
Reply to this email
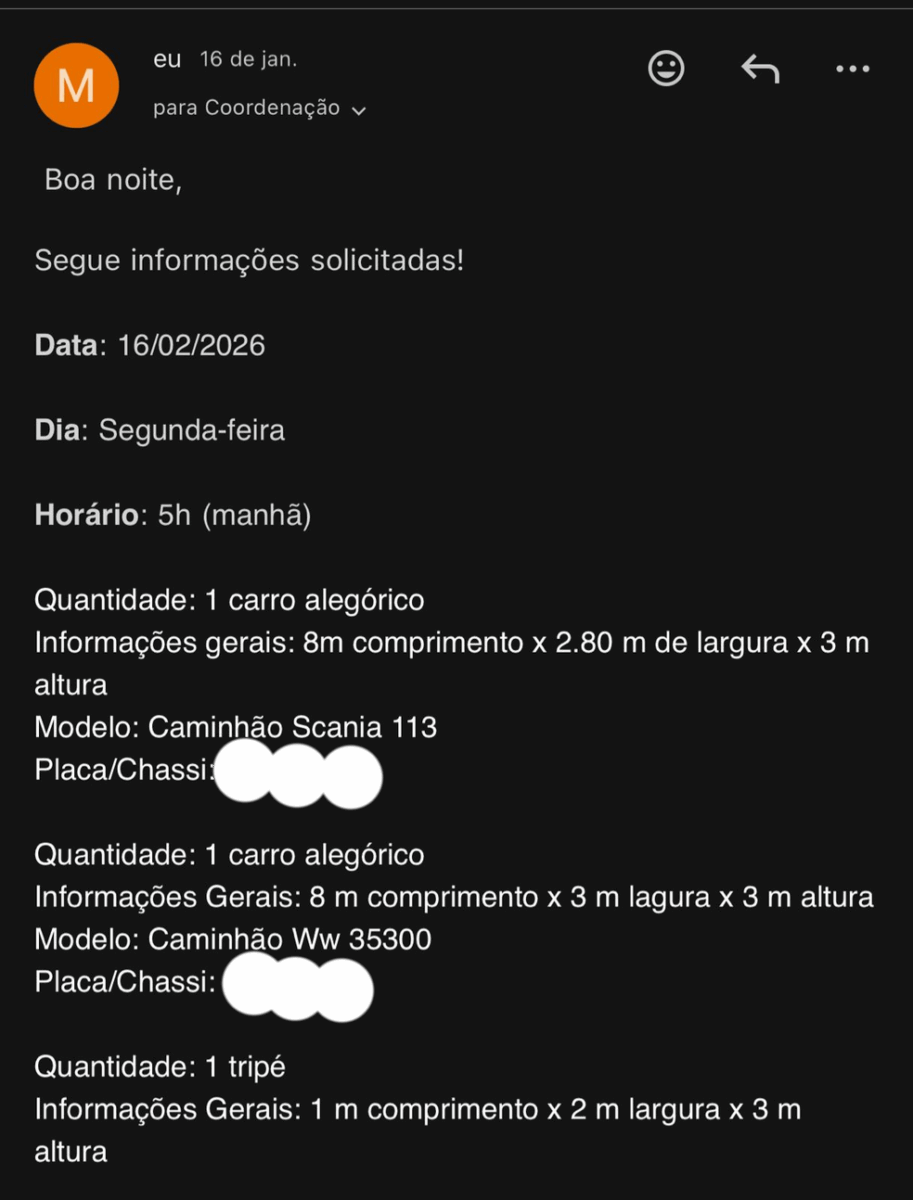[x=760, y=69]
